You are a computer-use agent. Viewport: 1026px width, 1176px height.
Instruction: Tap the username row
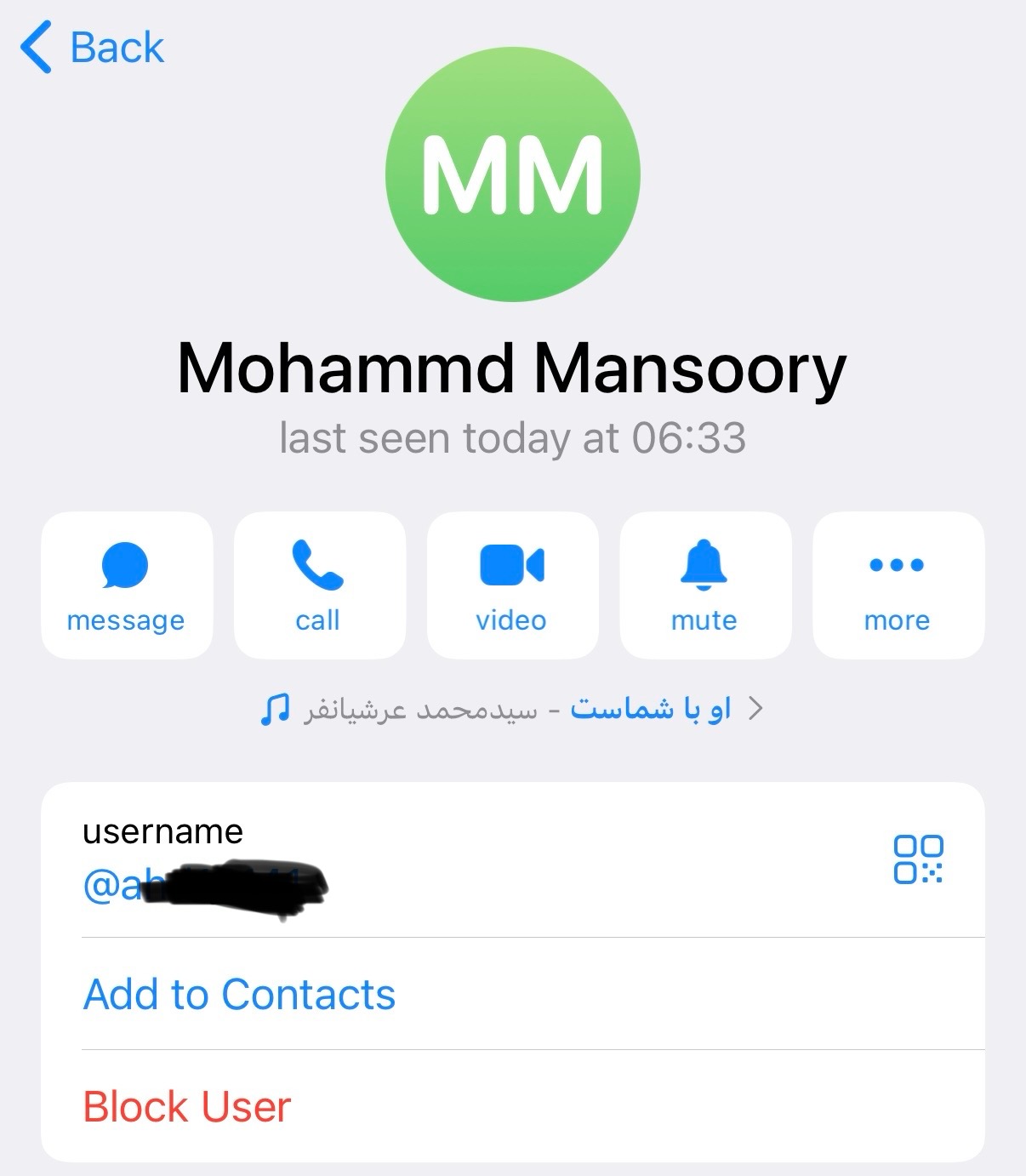pos(340,861)
